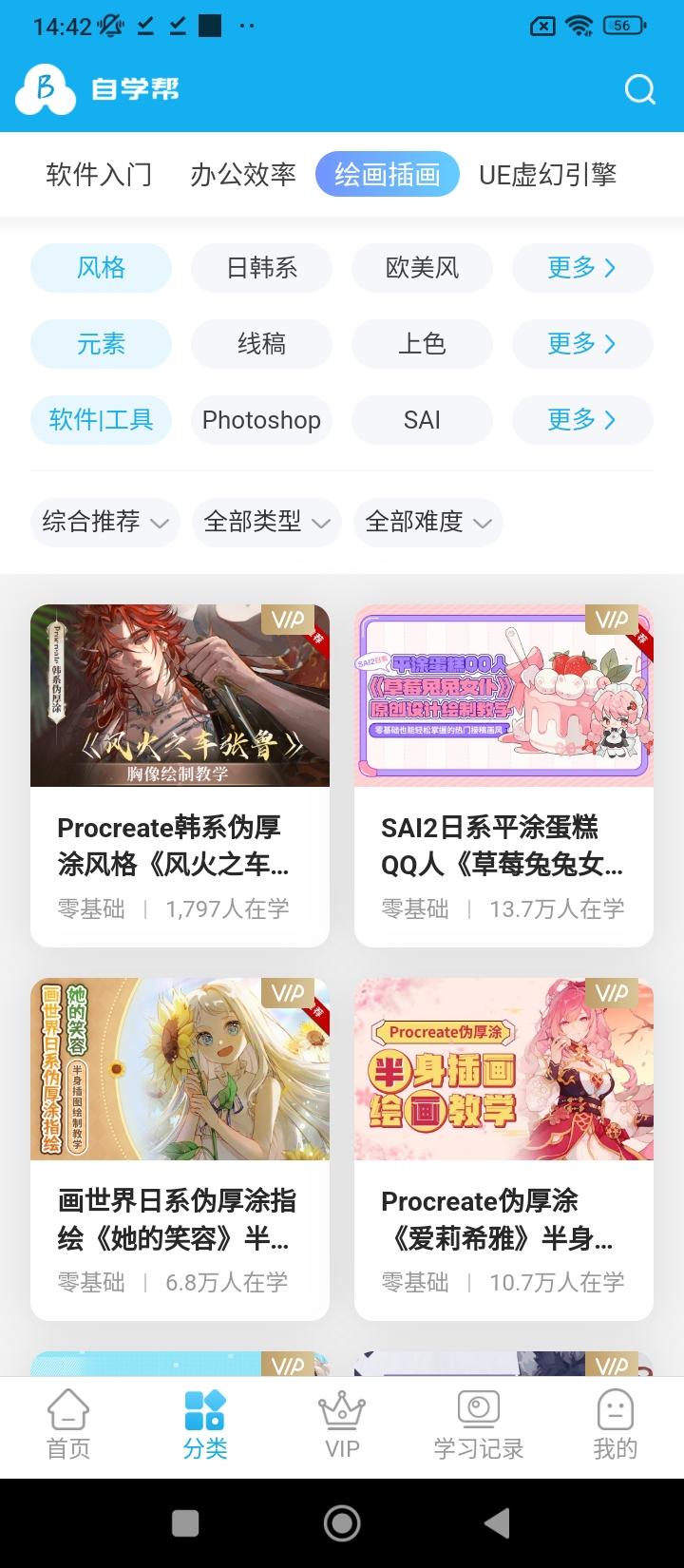Click the VIP badge on the strawberry cake course
This screenshot has width=684, height=1568.
(613, 621)
